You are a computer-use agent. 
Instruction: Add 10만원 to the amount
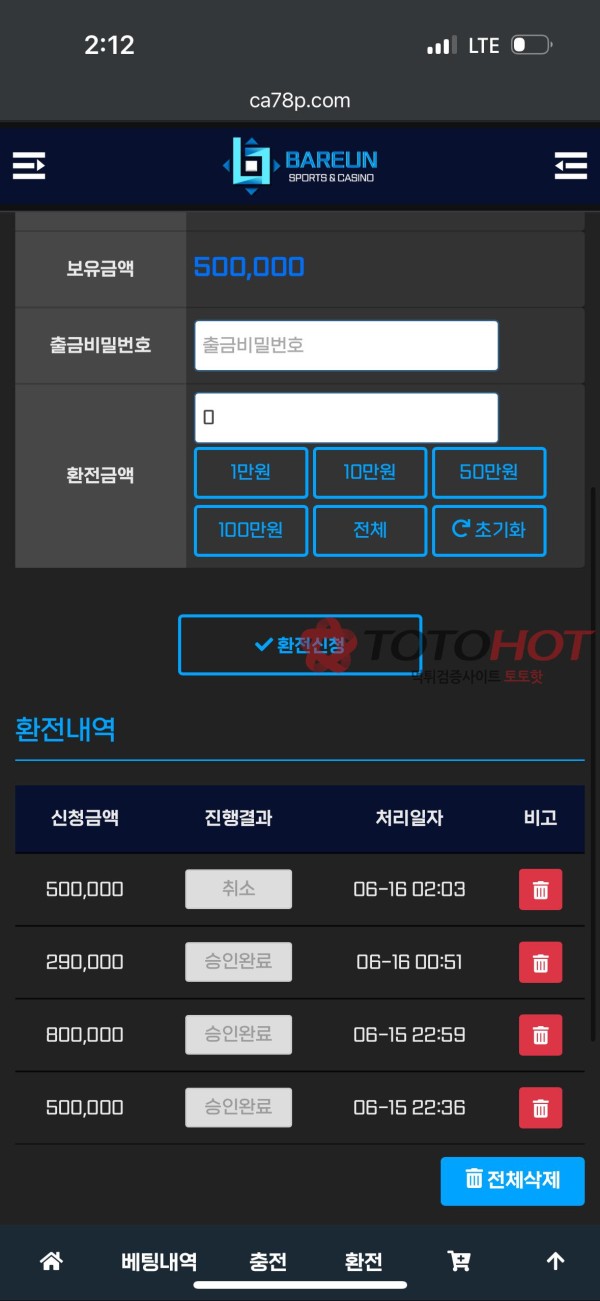pos(370,473)
